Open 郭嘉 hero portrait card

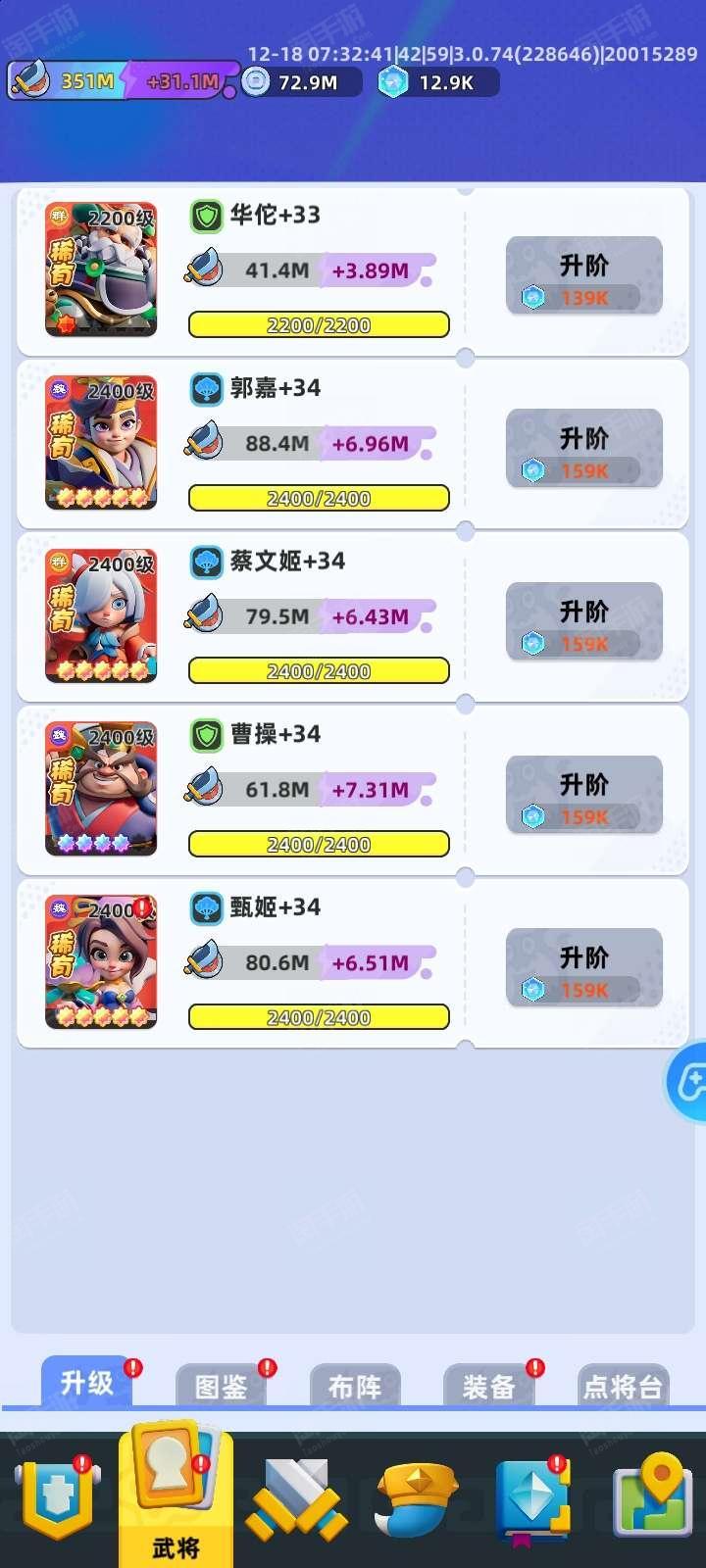tap(101, 442)
